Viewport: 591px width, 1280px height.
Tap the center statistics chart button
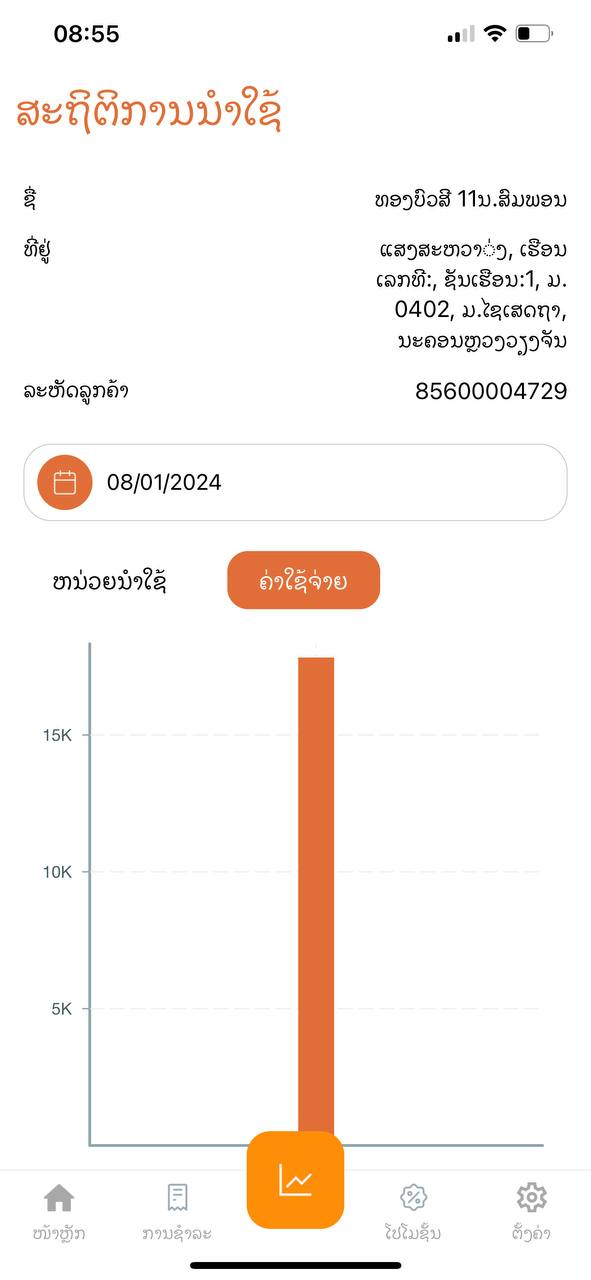pos(295,1180)
